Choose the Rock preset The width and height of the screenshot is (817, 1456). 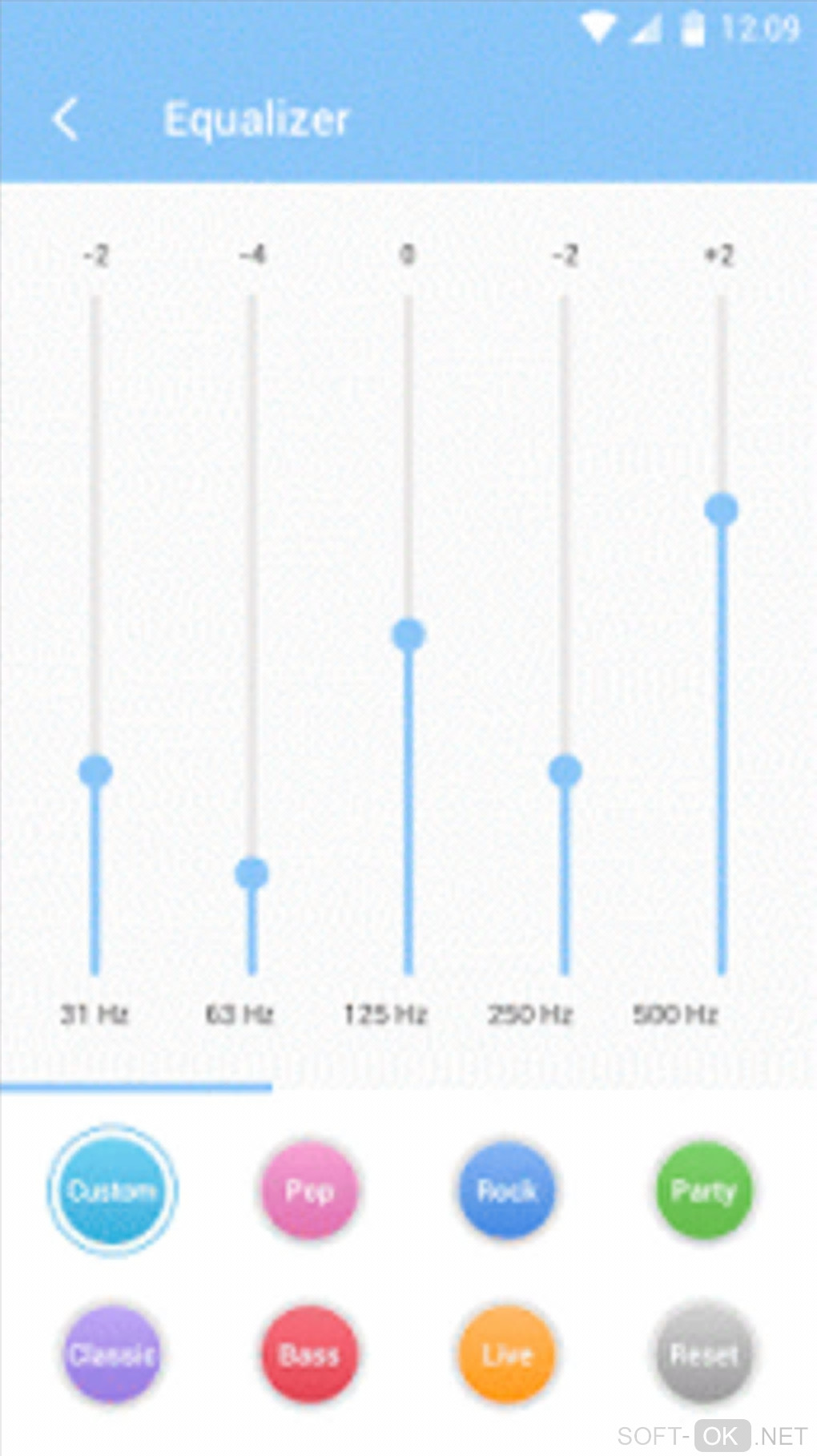pyautogui.click(x=506, y=1191)
